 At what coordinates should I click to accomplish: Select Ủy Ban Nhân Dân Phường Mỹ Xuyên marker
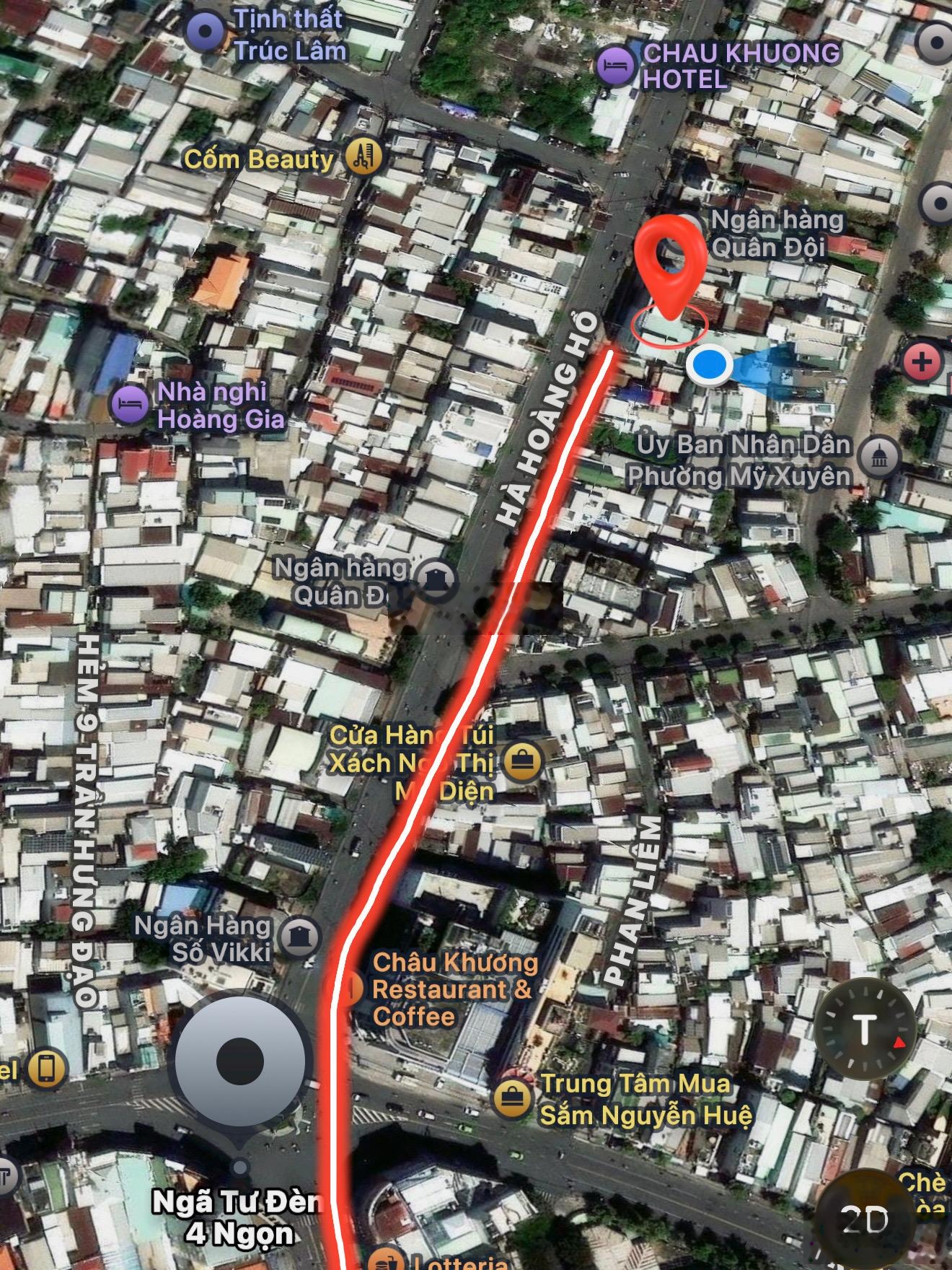coord(881,457)
